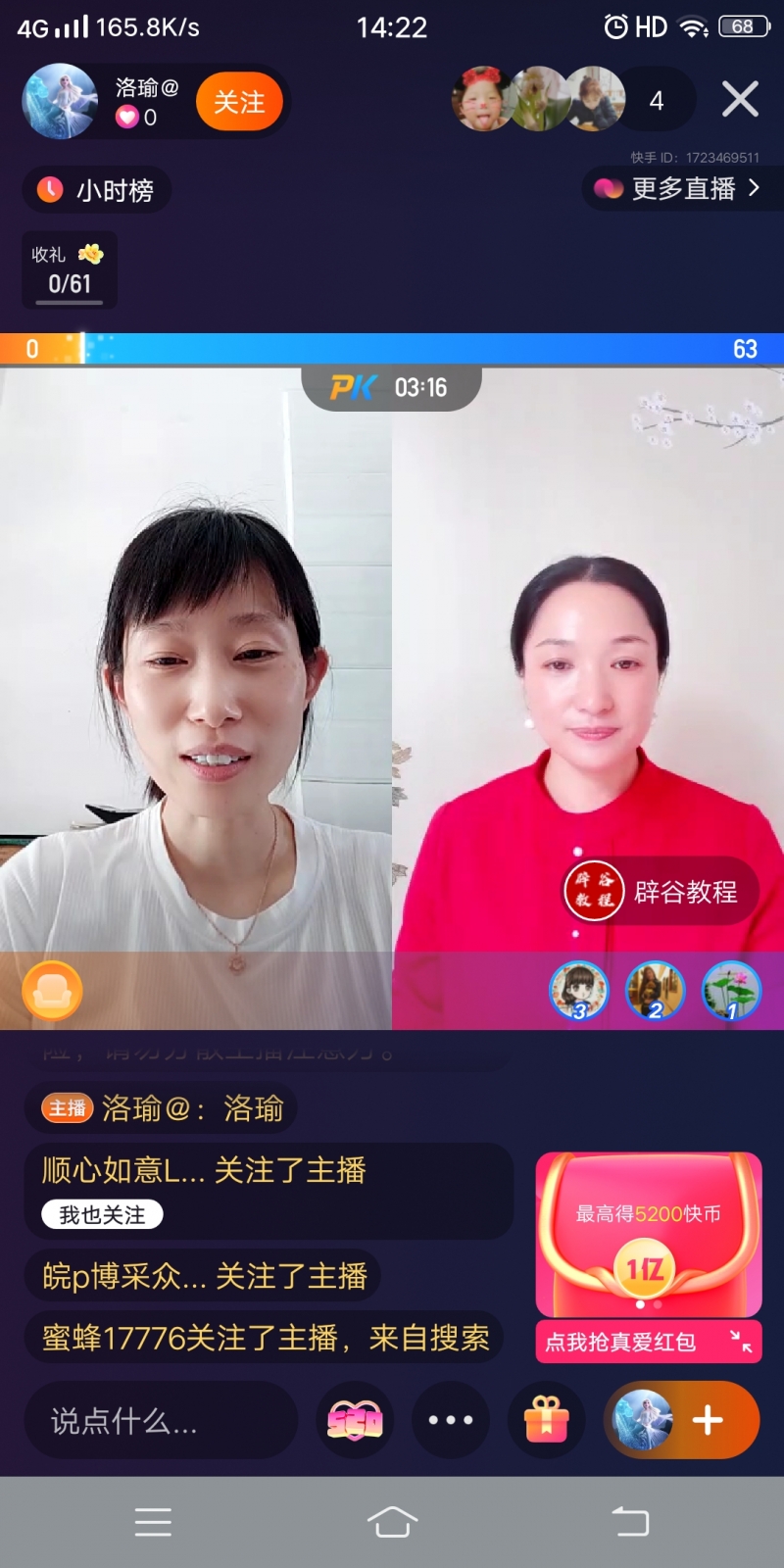Collapse the red packet banner

click(x=742, y=1341)
